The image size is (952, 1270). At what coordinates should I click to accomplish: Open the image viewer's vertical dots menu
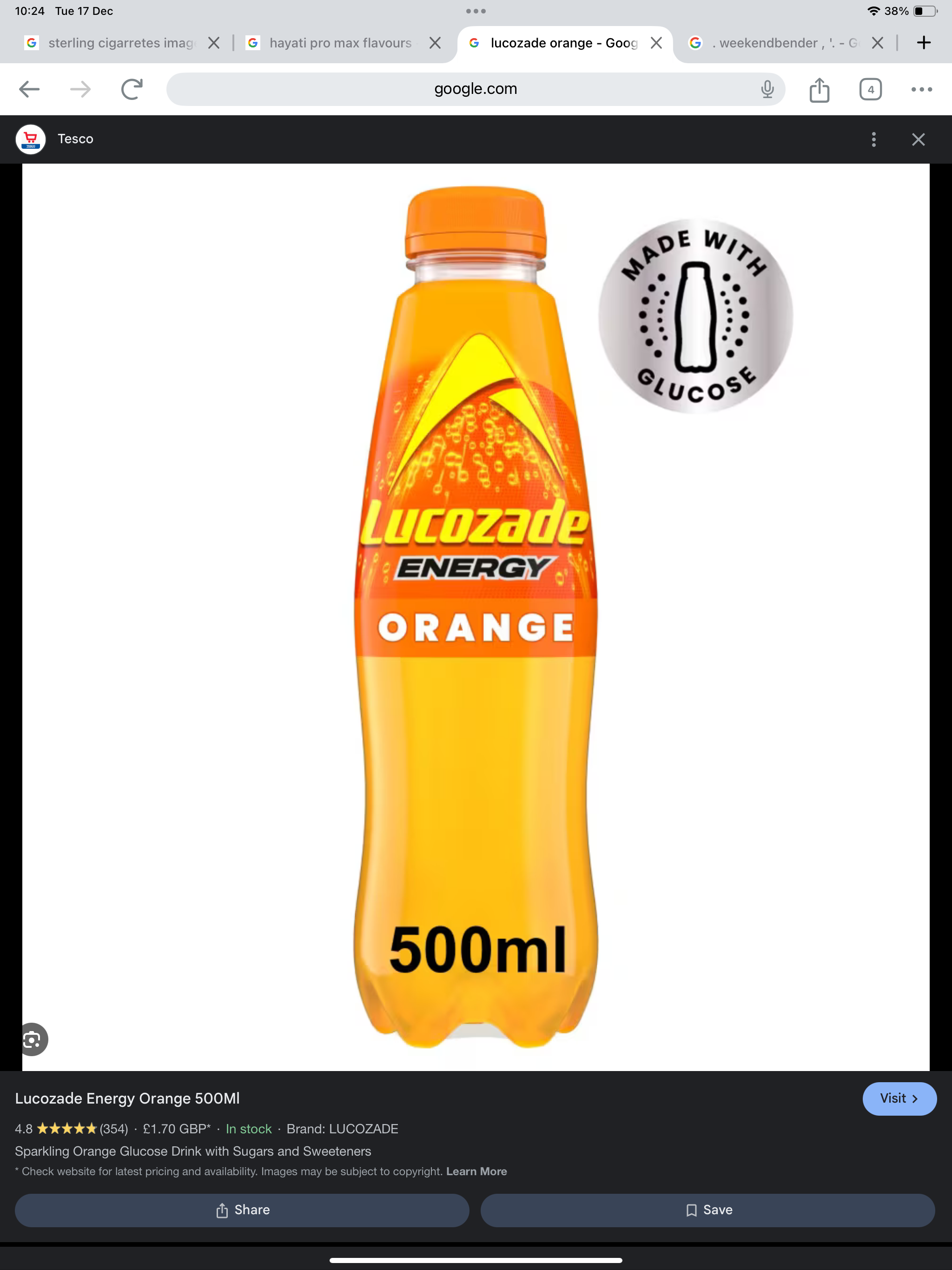(x=873, y=139)
